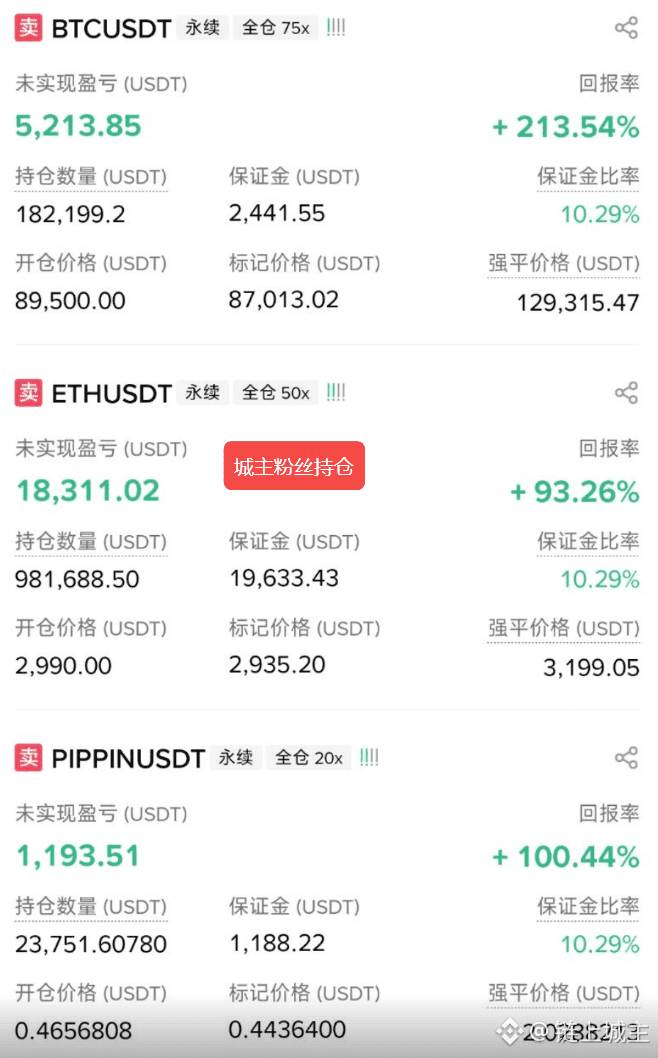Share the BTCUSDT position

point(626,28)
